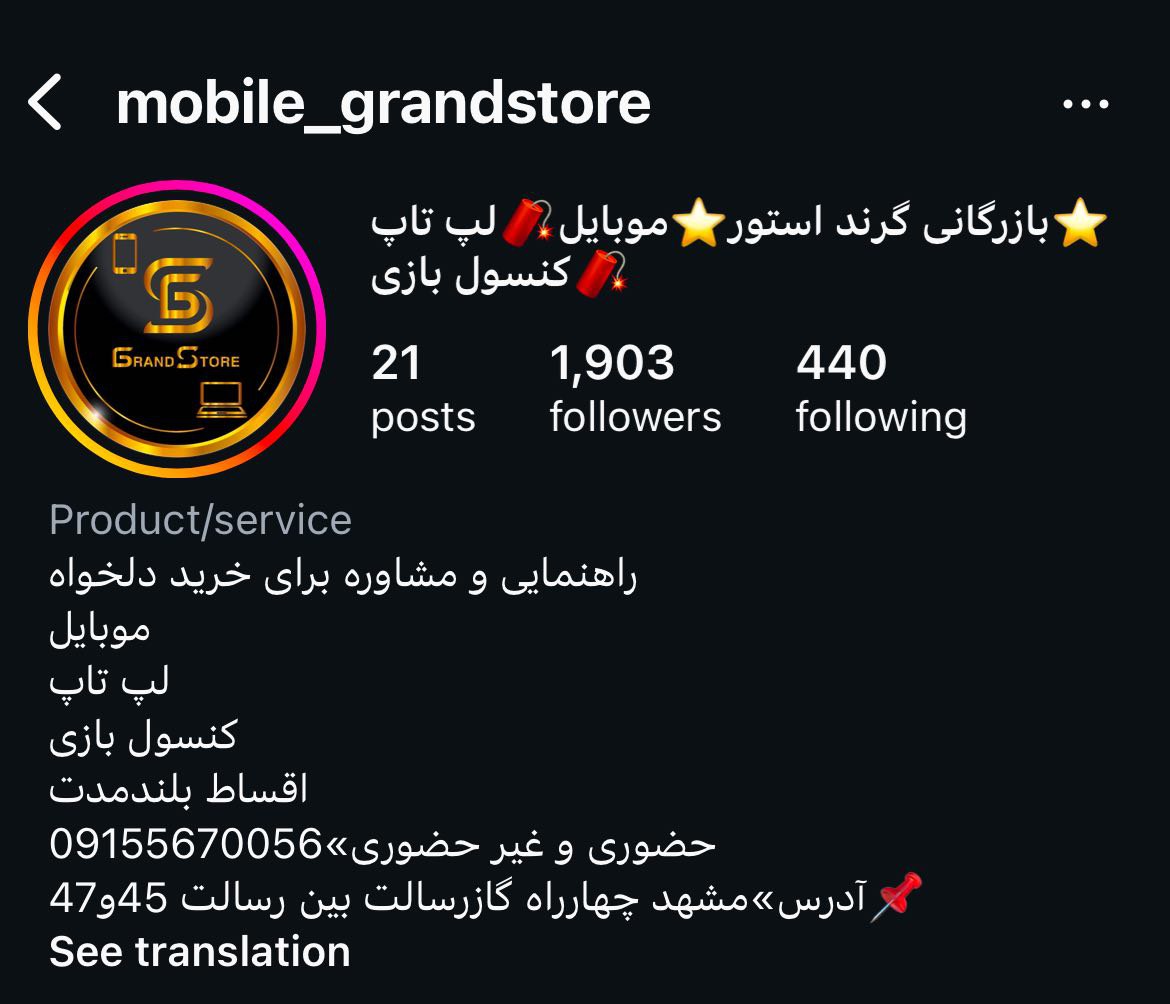This screenshot has width=1170, height=1004.
Task: Open the three-dot options menu
Action: click(x=1085, y=104)
